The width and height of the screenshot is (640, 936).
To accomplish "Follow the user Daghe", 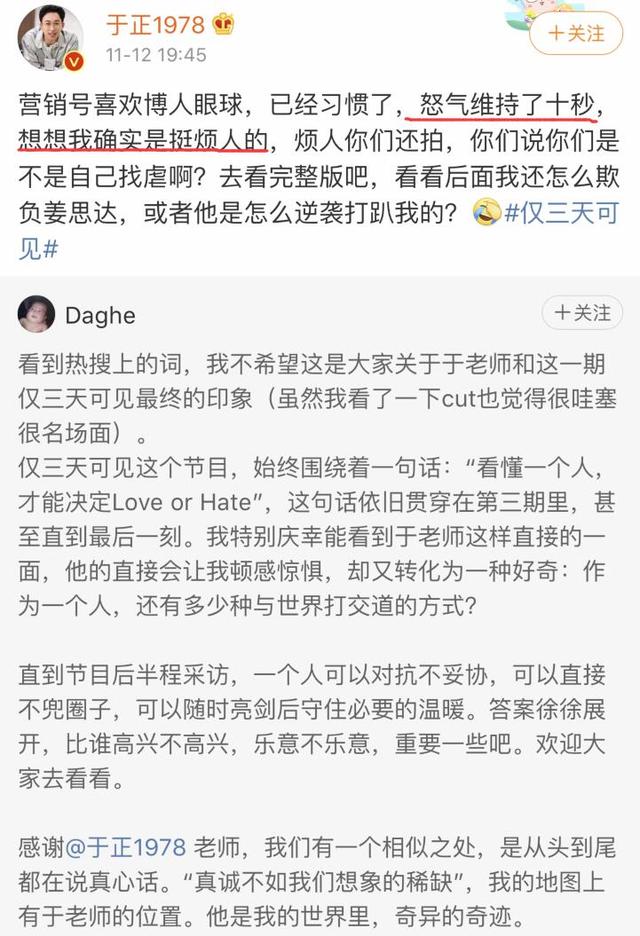I will (x=582, y=313).
